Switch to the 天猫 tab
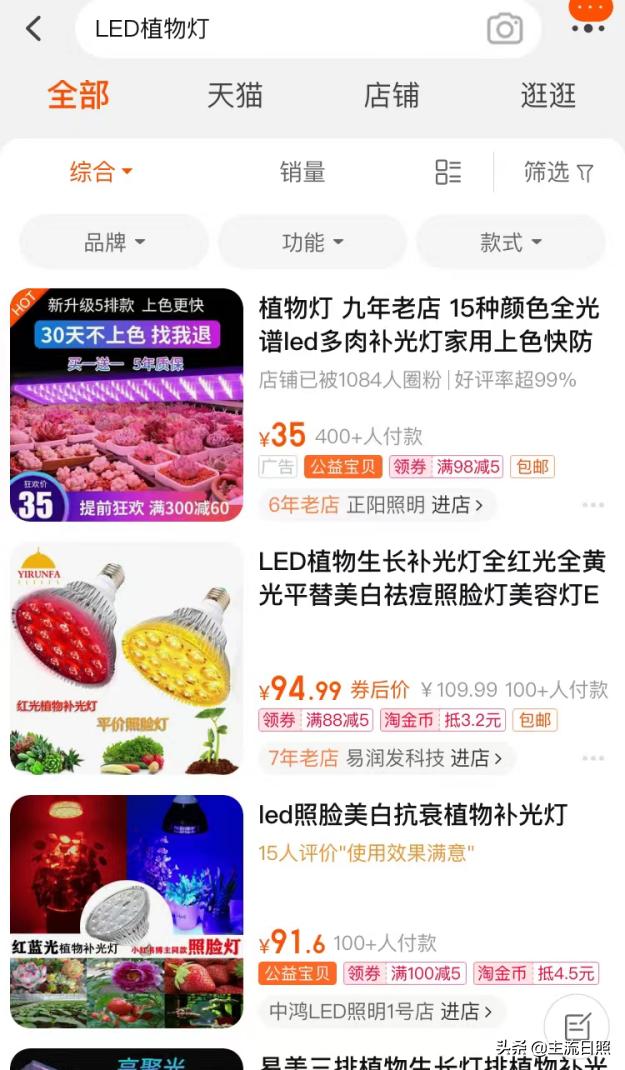Image resolution: width=625 pixels, height=1070 pixels. pos(235,95)
